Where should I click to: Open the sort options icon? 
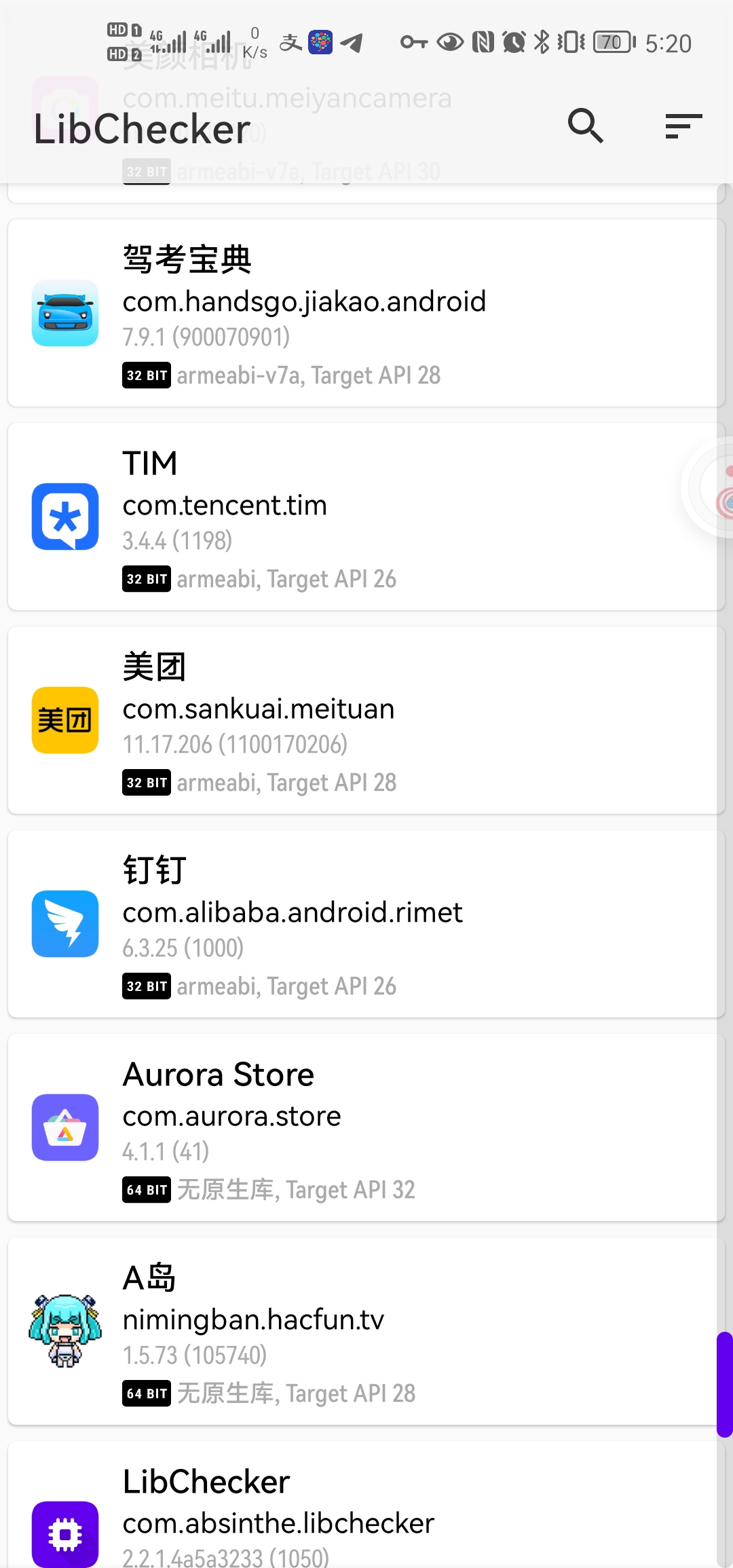pos(683,126)
